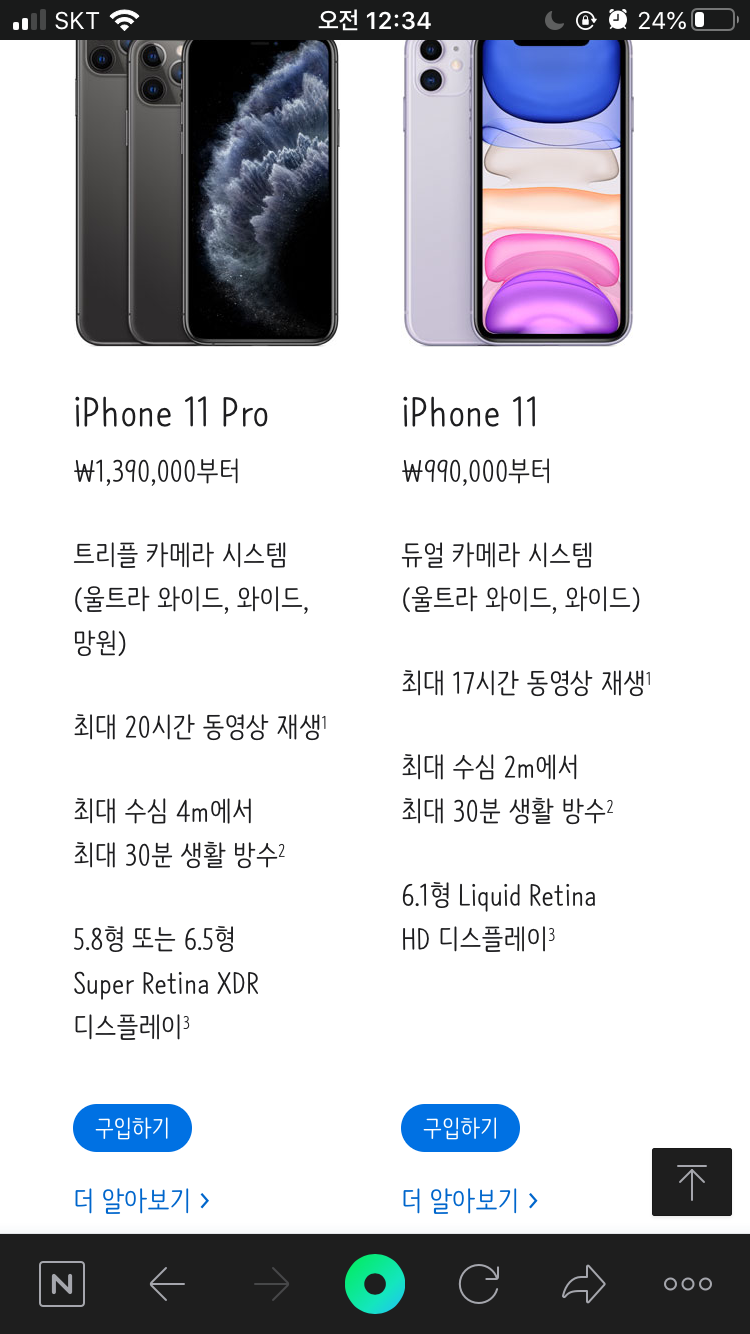Open 더 알아보기 link under iPhone 11 Pro

pyautogui.click(x=141, y=1199)
